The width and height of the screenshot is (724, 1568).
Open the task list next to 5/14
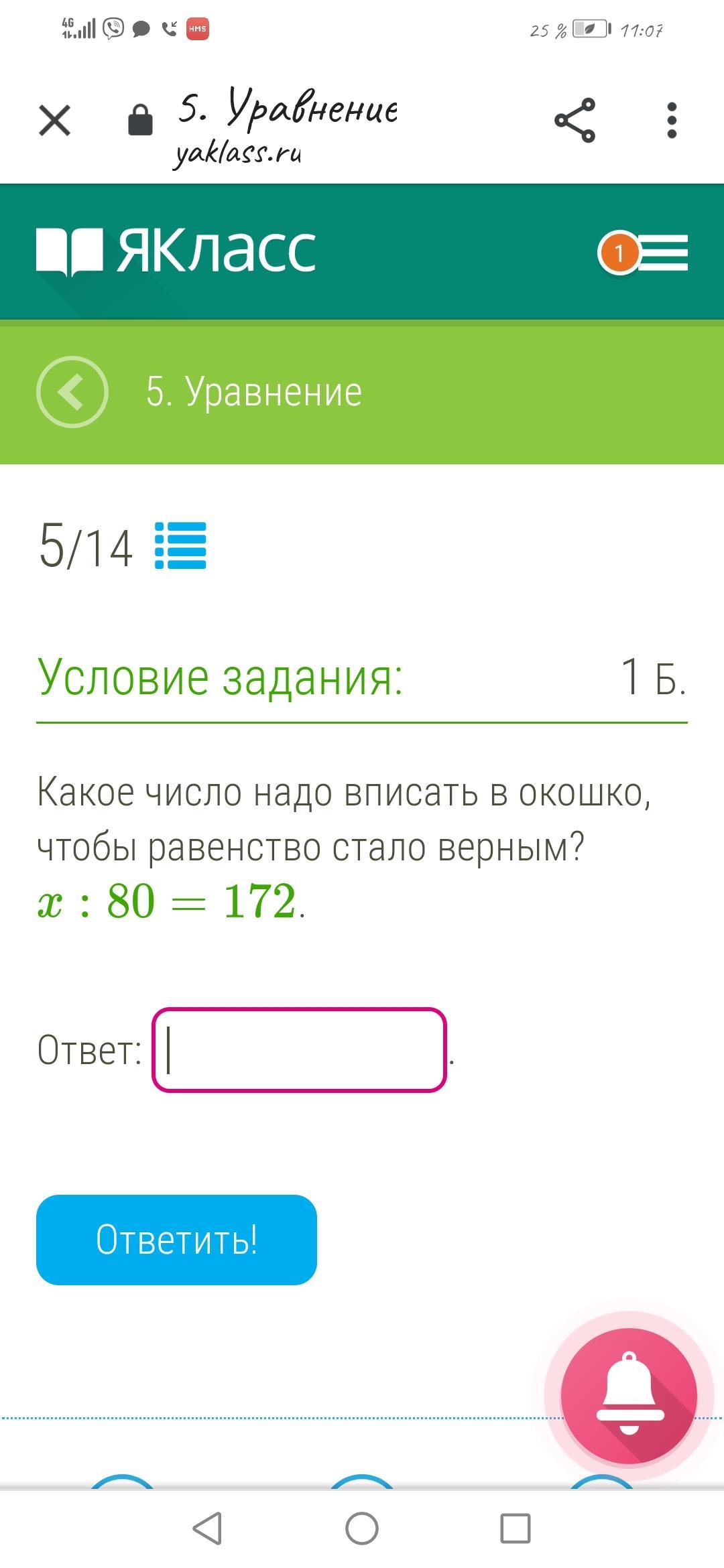tap(180, 545)
